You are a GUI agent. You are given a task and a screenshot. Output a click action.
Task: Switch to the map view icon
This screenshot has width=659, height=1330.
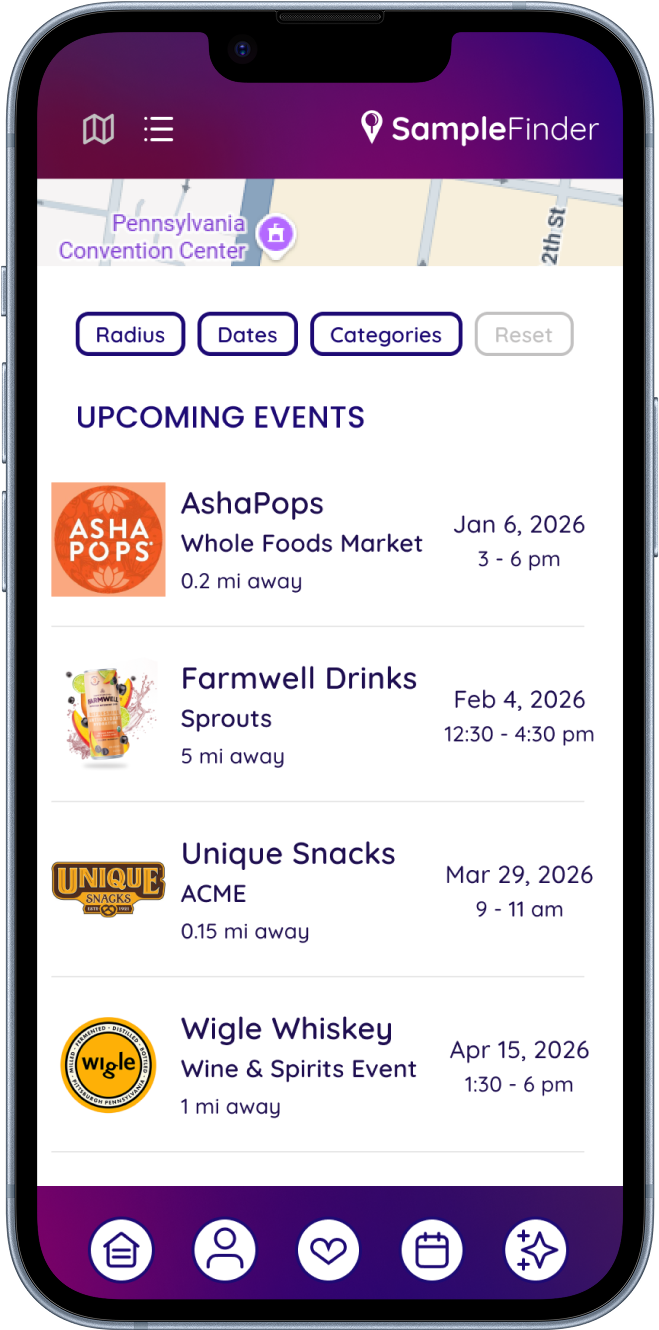[x=98, y=129]
